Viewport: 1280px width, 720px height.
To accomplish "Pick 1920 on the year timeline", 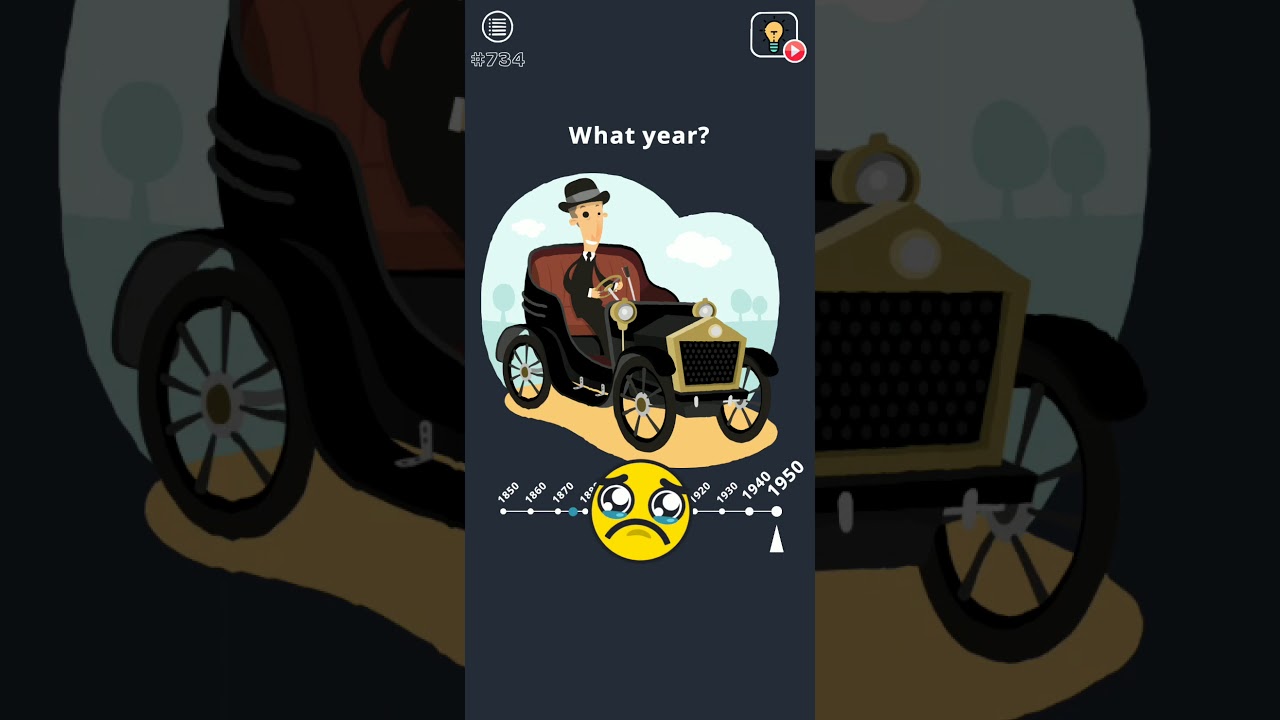I will pyautogui.click(x=695, y=511).
